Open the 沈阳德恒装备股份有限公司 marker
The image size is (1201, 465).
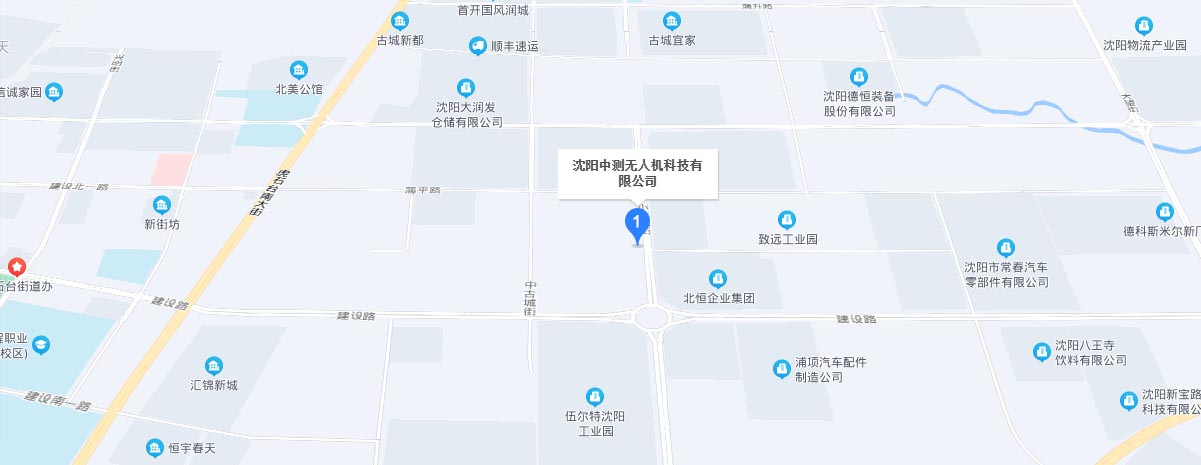tap(857, 76)
